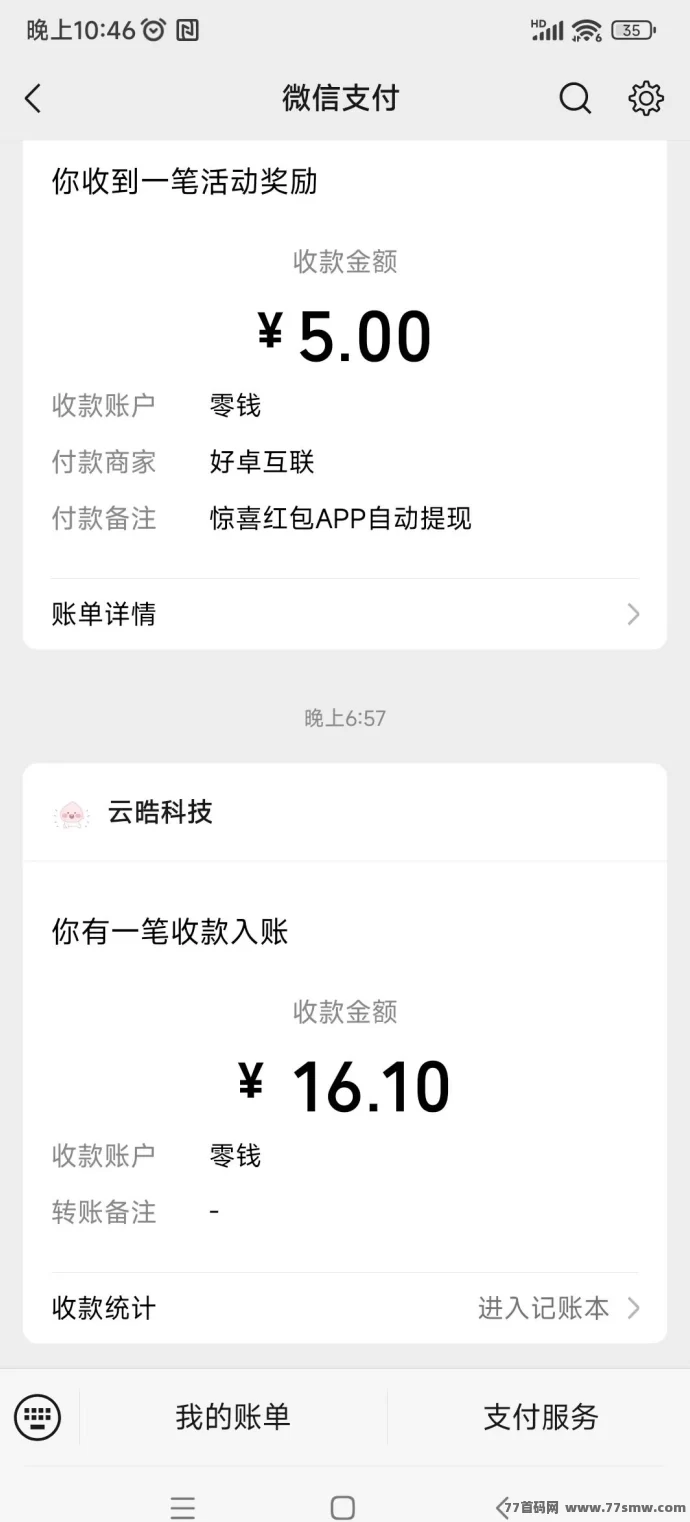
Task: Open the search icon in the header
Action: 575,98
